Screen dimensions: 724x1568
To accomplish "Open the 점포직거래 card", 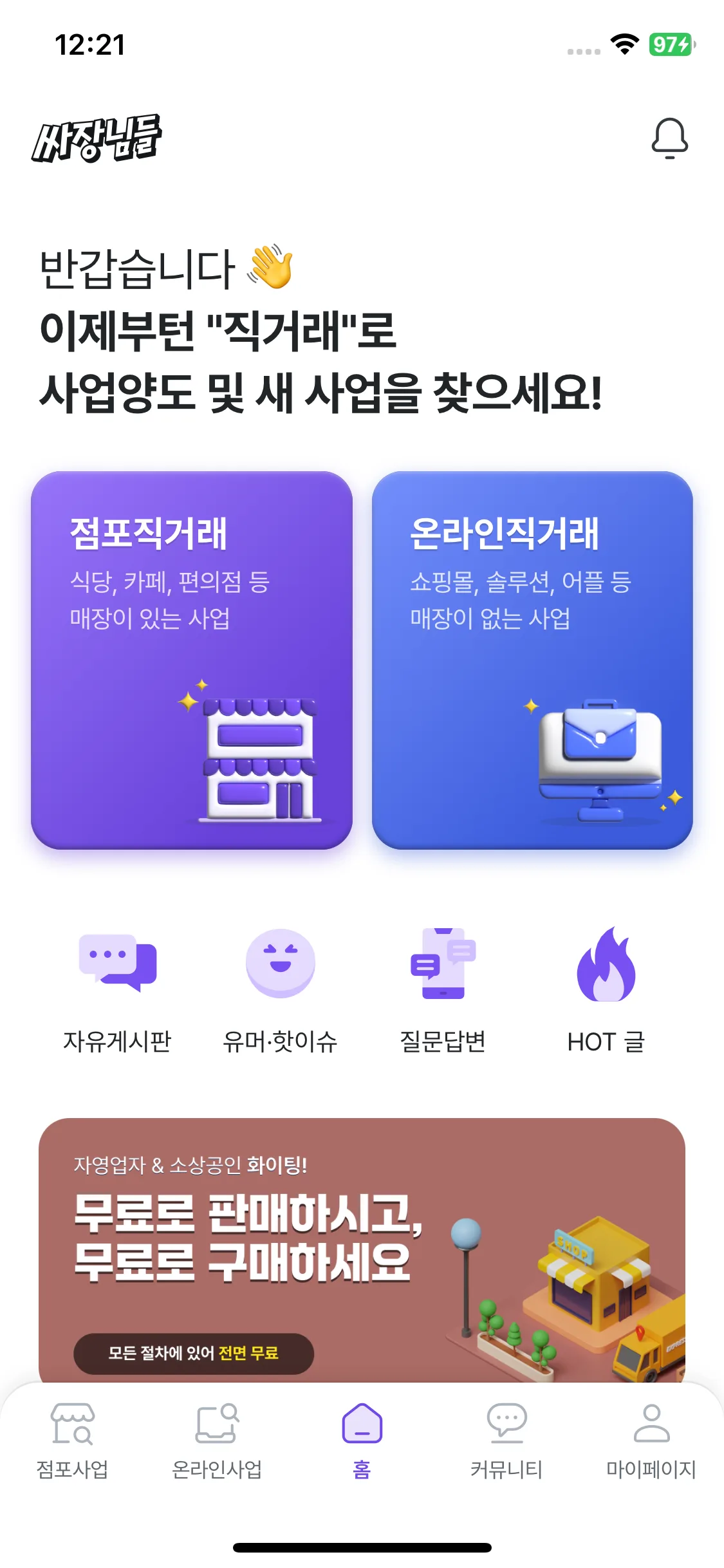I will (192, 660).
